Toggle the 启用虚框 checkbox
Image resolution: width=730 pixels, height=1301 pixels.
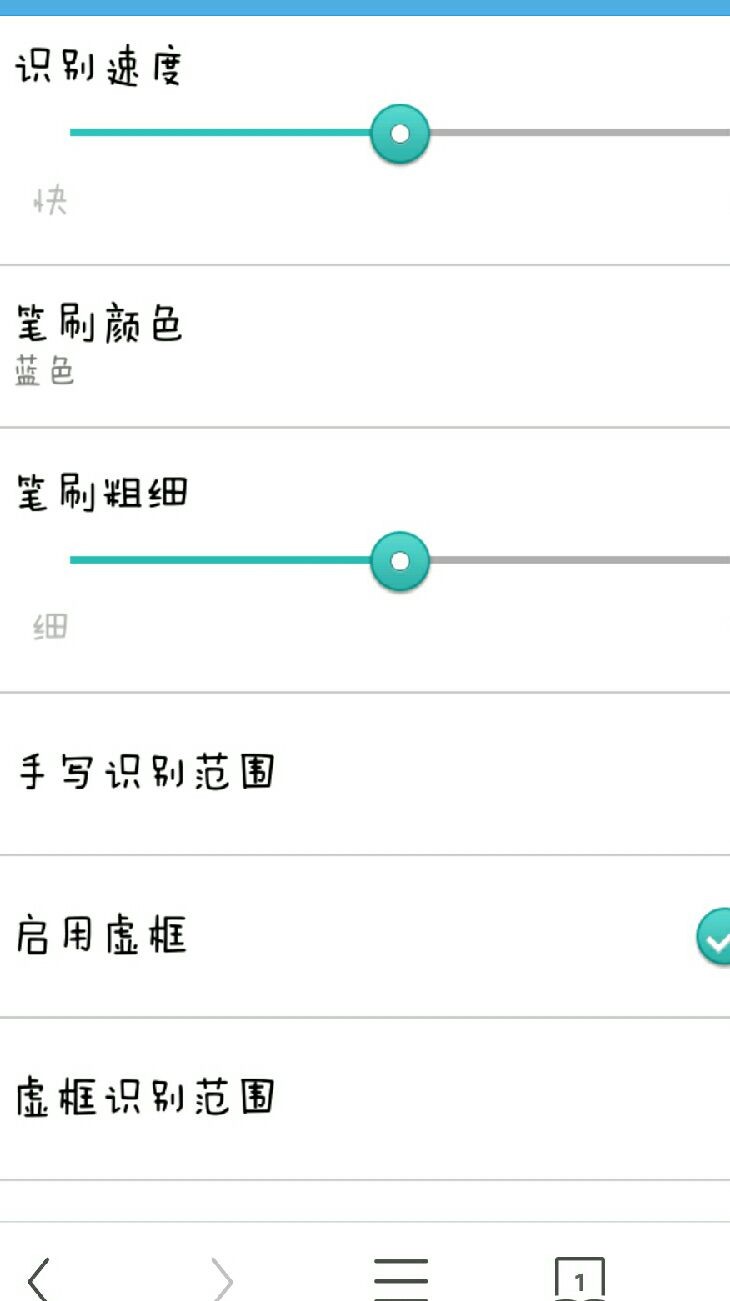pos(715,937)
